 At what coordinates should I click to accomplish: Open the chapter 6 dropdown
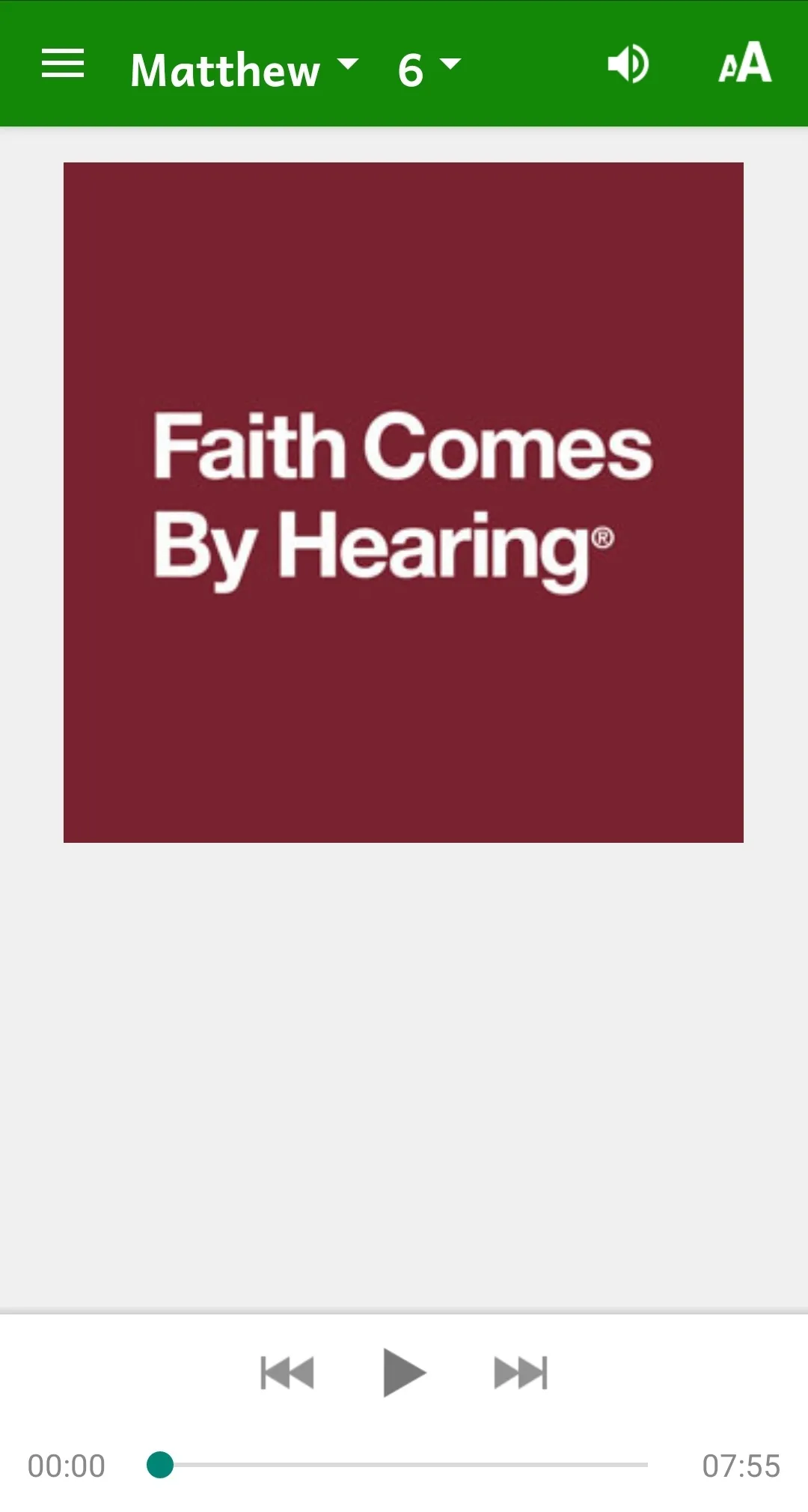click(x=429, y=70)
